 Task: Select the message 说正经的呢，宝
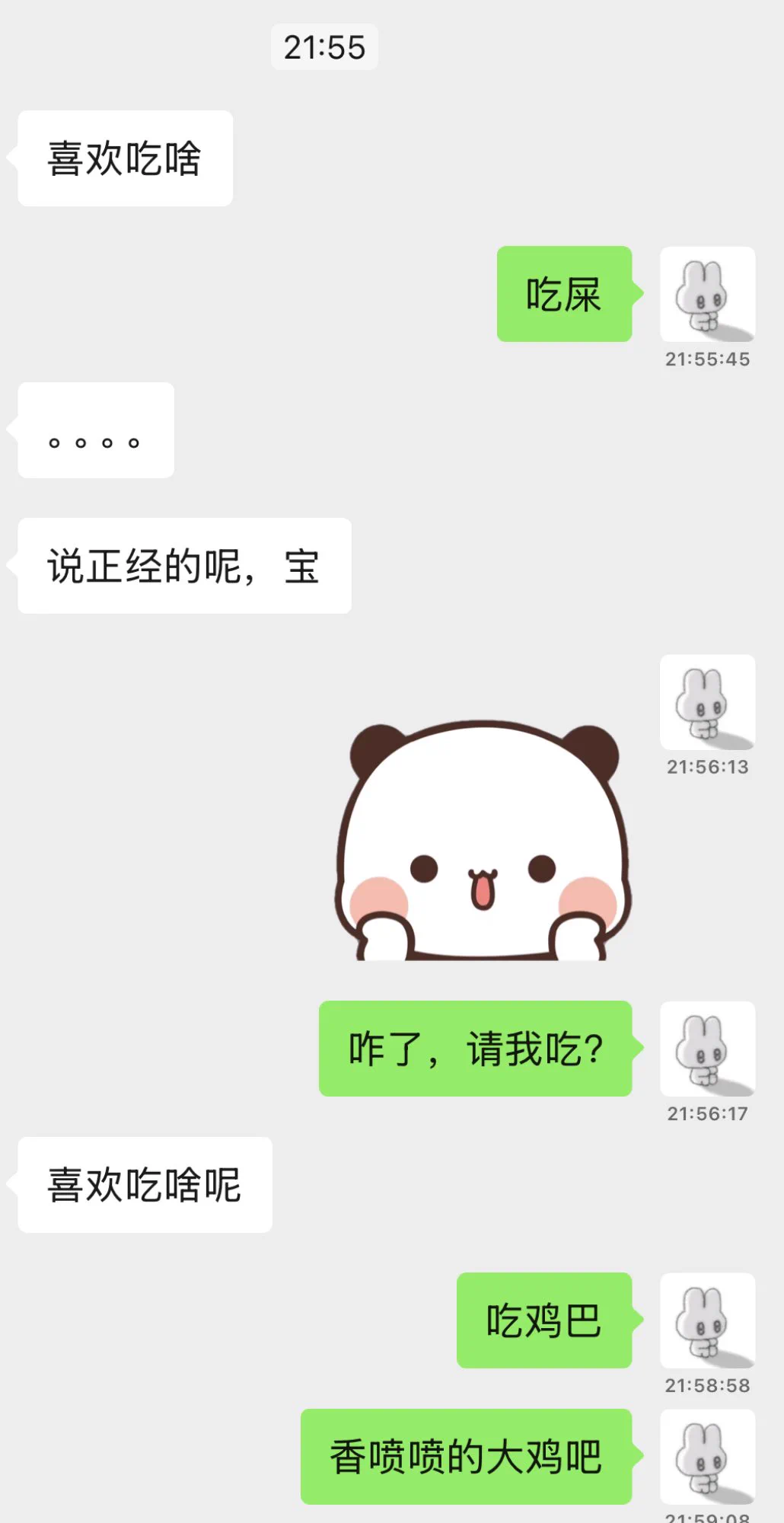[184, 564]
